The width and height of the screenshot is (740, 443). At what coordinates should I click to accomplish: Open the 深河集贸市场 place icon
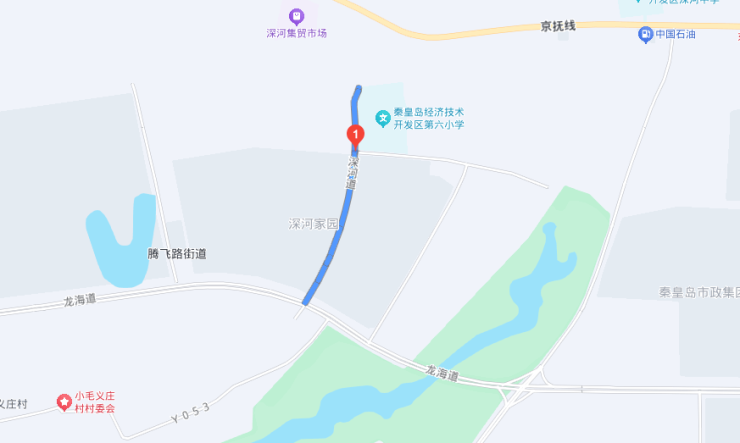coord(296,16)
